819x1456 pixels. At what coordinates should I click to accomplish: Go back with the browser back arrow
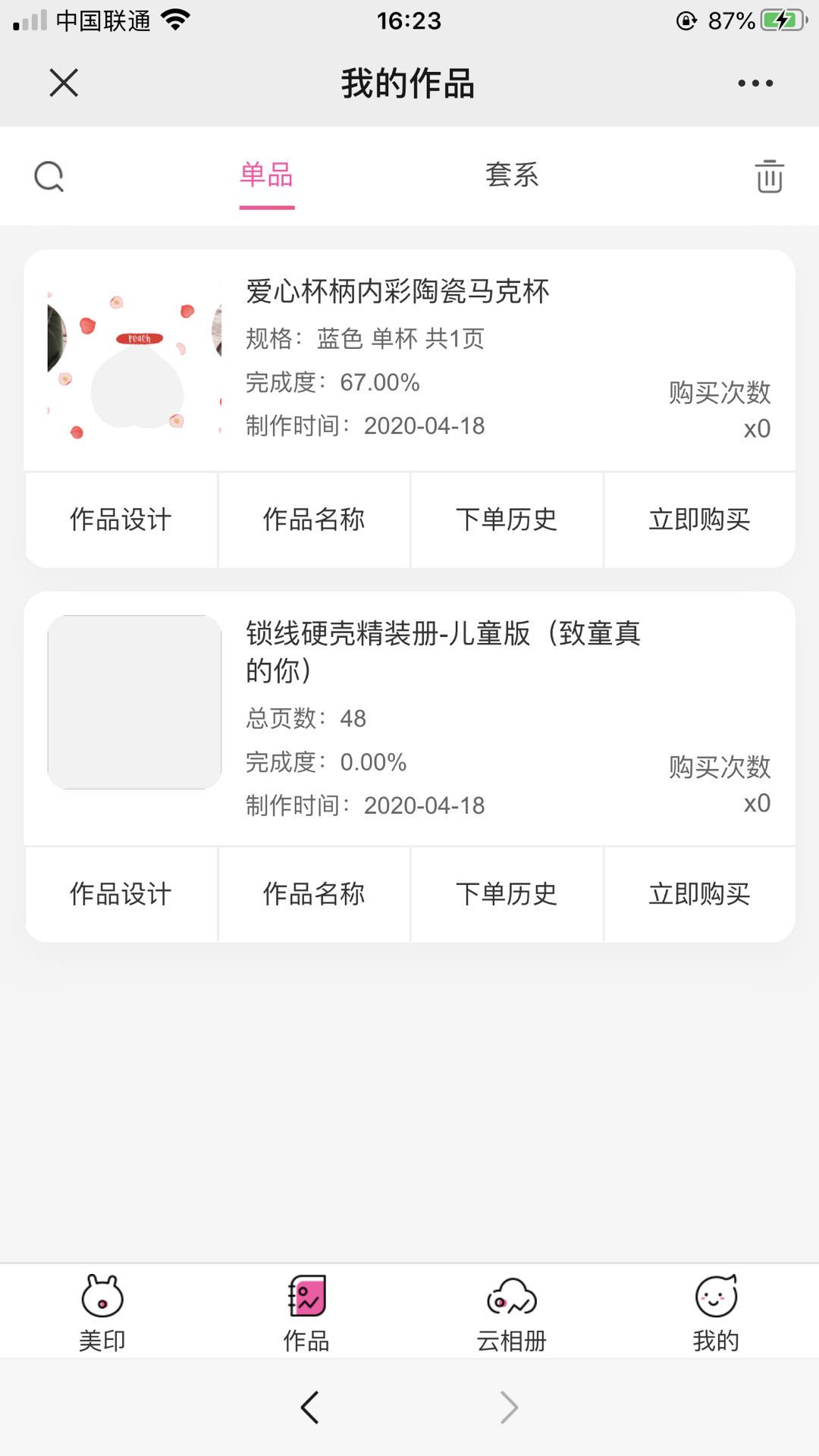(309, 1407)
